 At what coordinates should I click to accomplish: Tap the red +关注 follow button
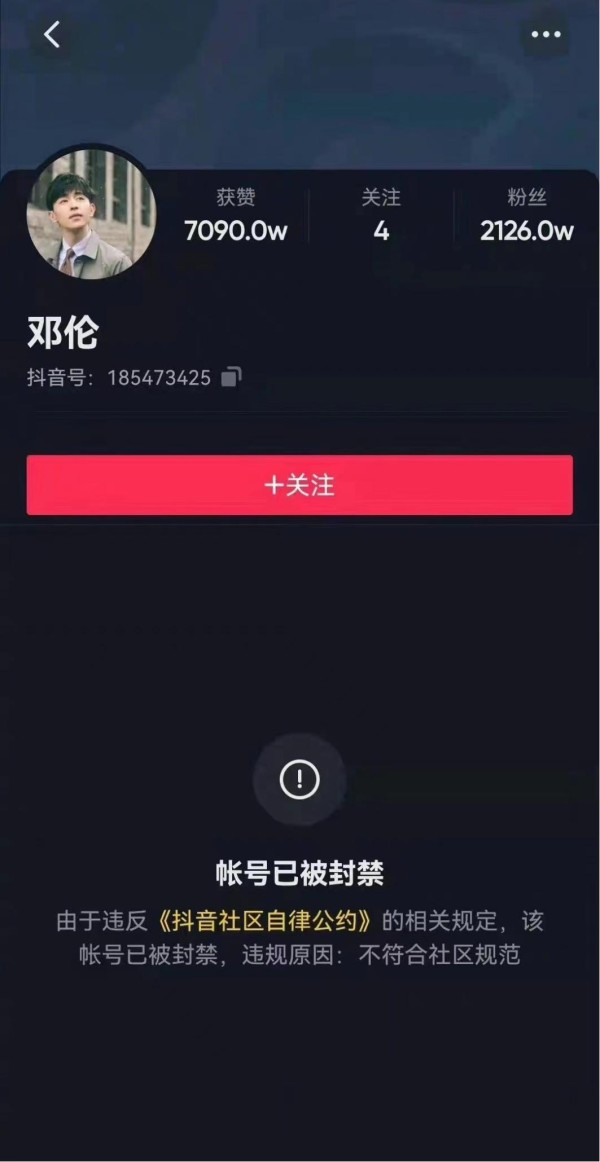tap(299, 485)
